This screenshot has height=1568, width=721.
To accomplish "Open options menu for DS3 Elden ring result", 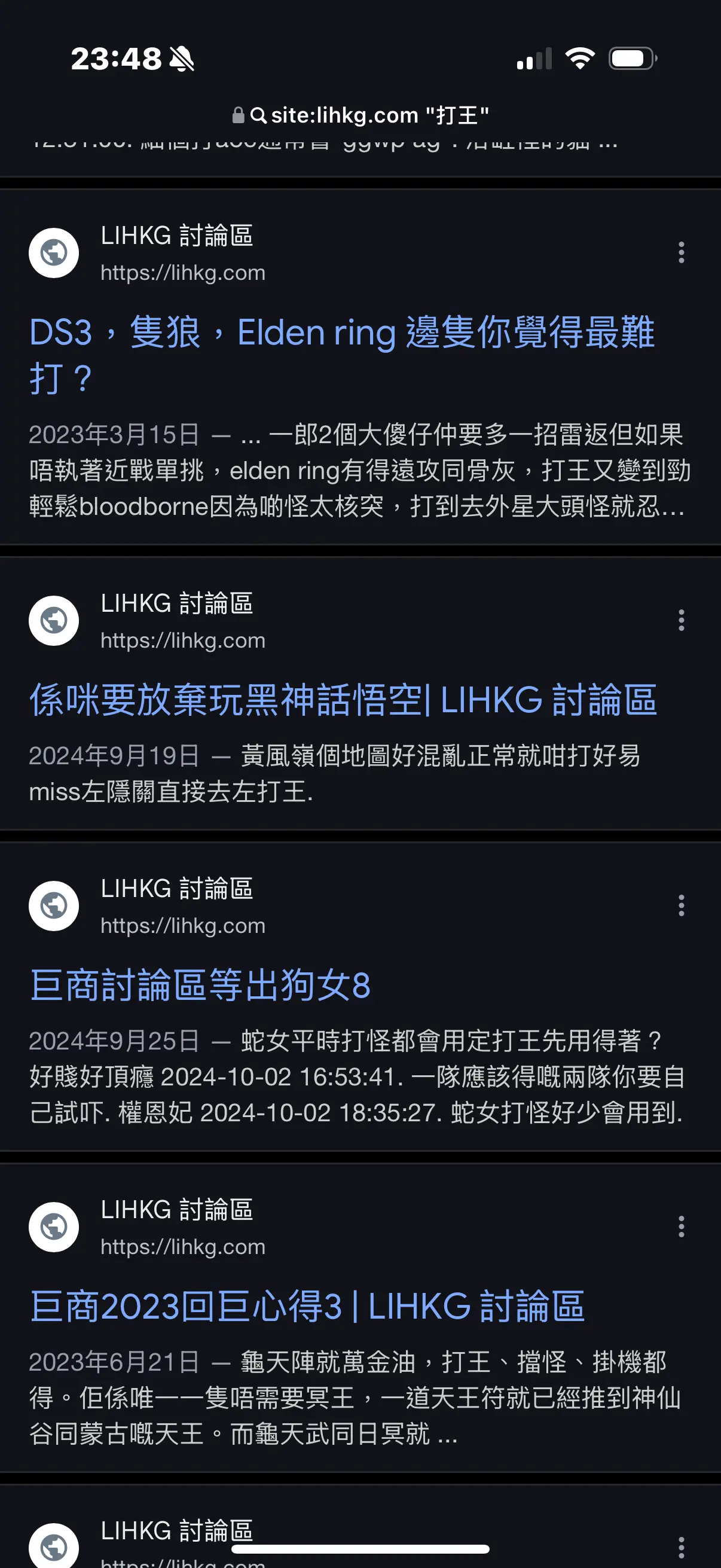I will [682, 252].
